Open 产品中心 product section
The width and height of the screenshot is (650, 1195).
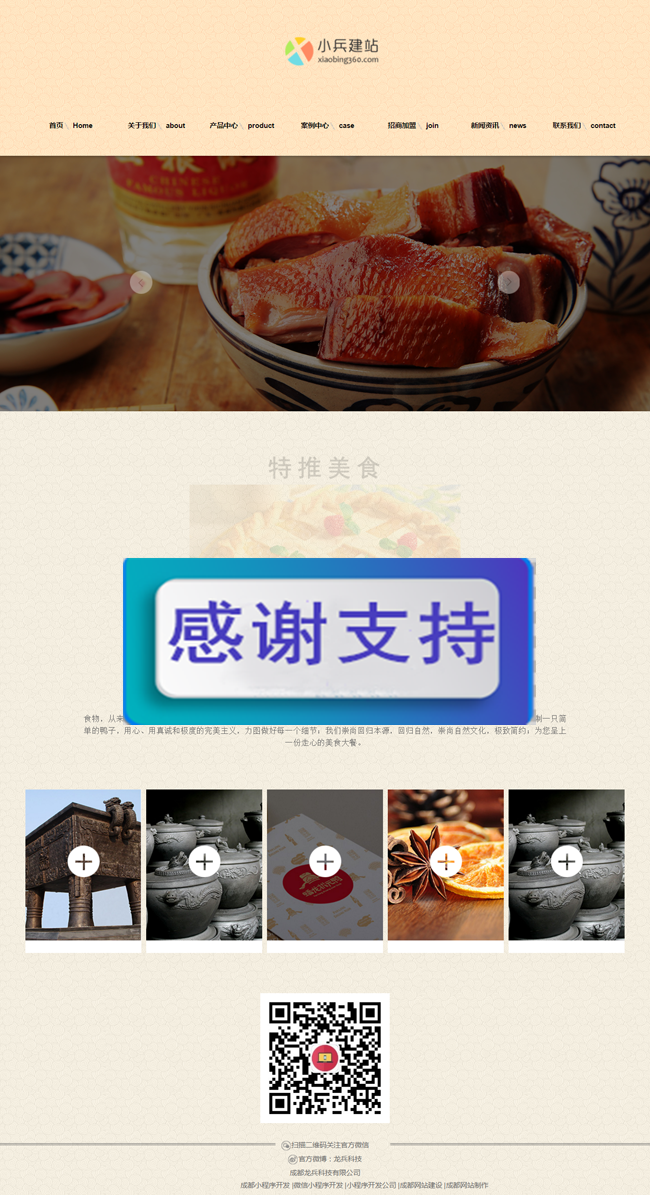pos(241,126)
